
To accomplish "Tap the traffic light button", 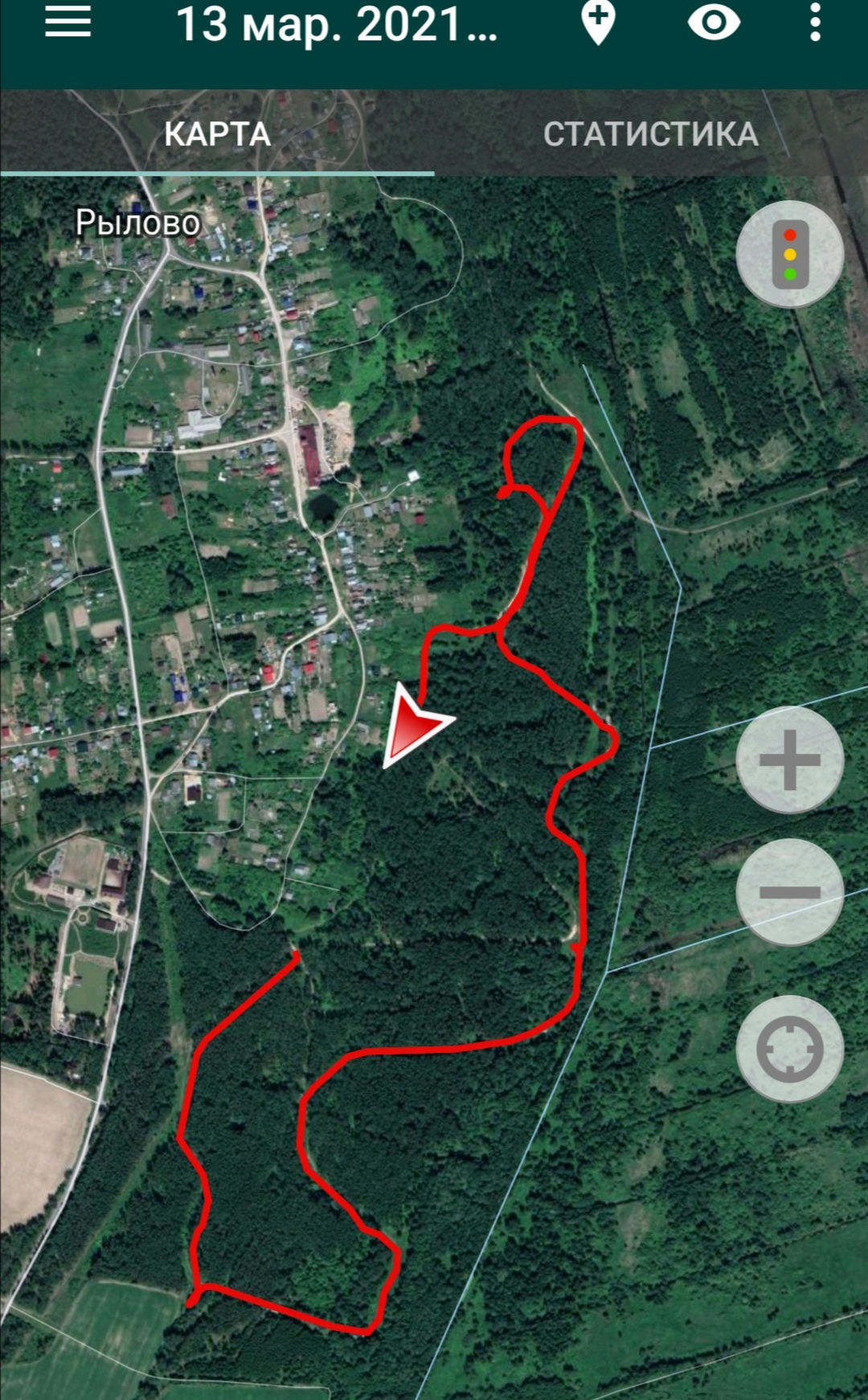I will (x=790, y=254).
